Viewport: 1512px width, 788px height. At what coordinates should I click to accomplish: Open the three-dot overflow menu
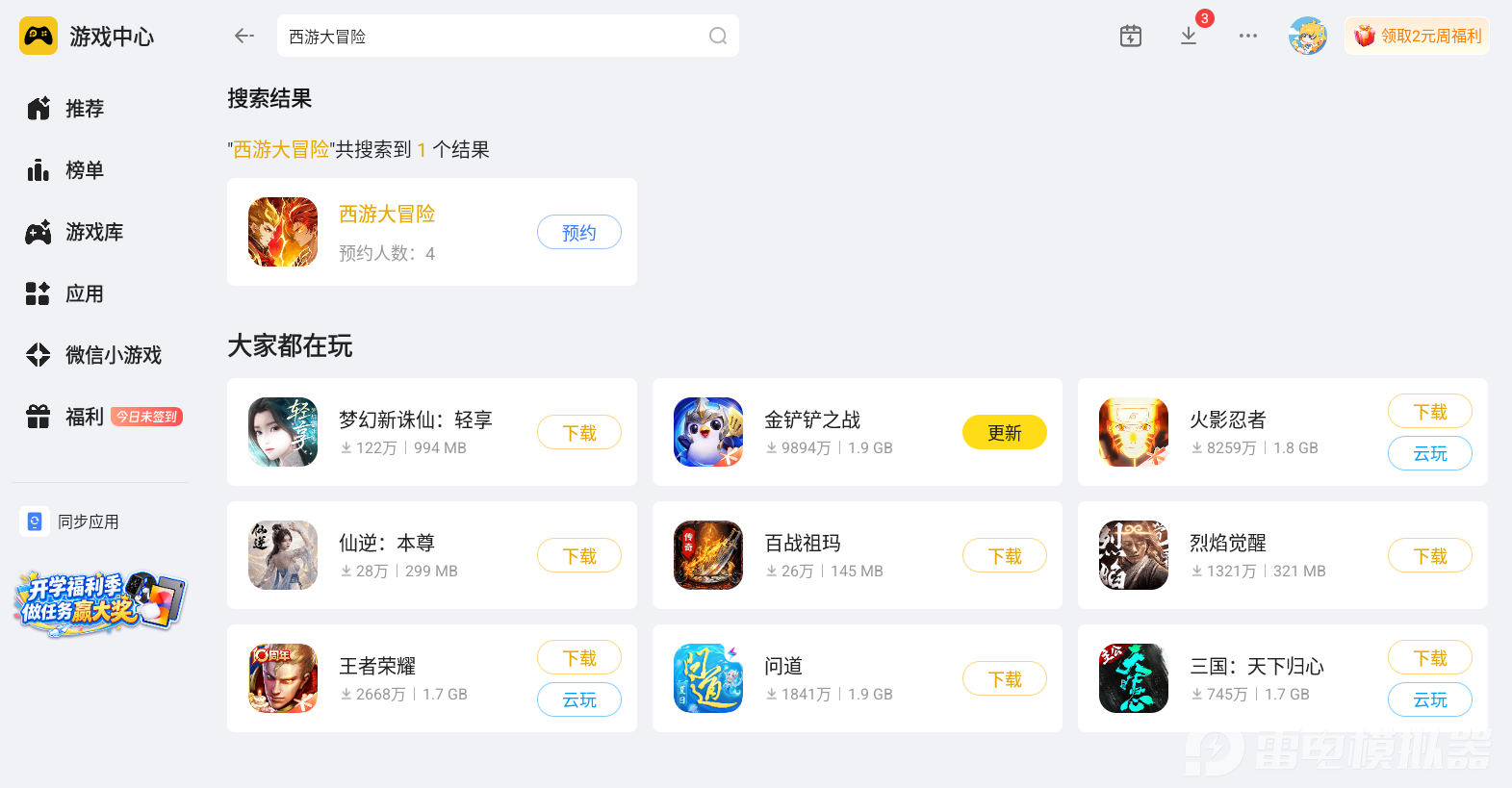(1248, 36)
